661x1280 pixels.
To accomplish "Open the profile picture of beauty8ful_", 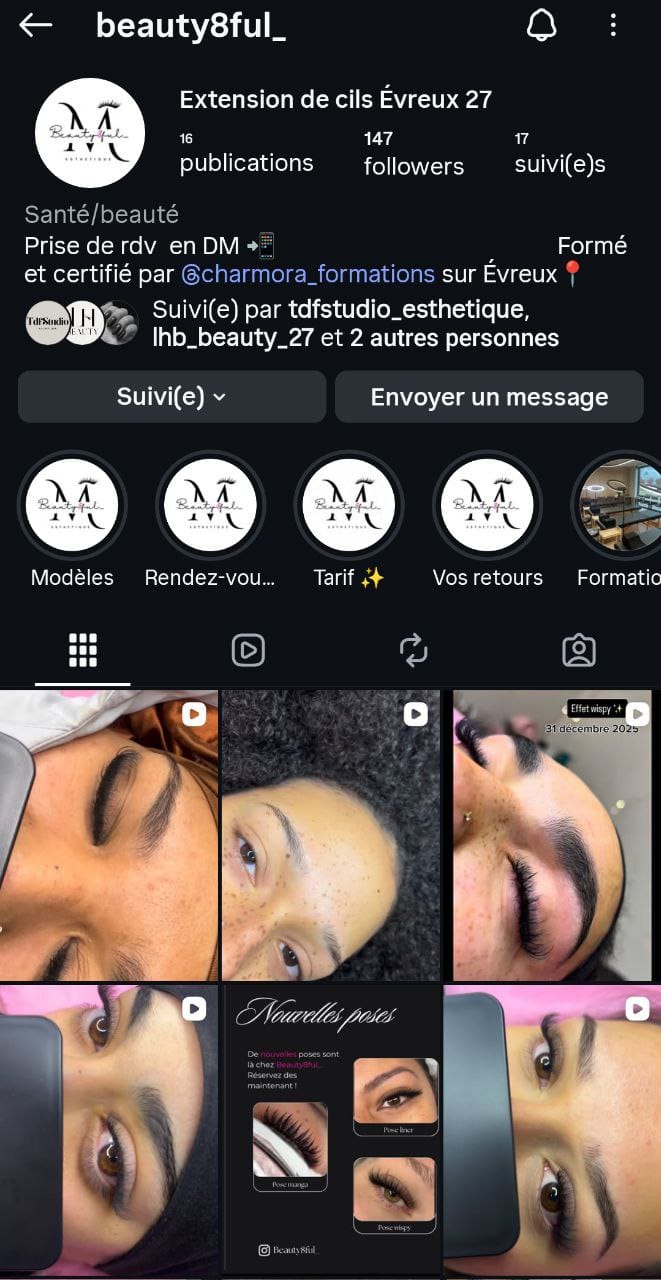I will 90,133.
